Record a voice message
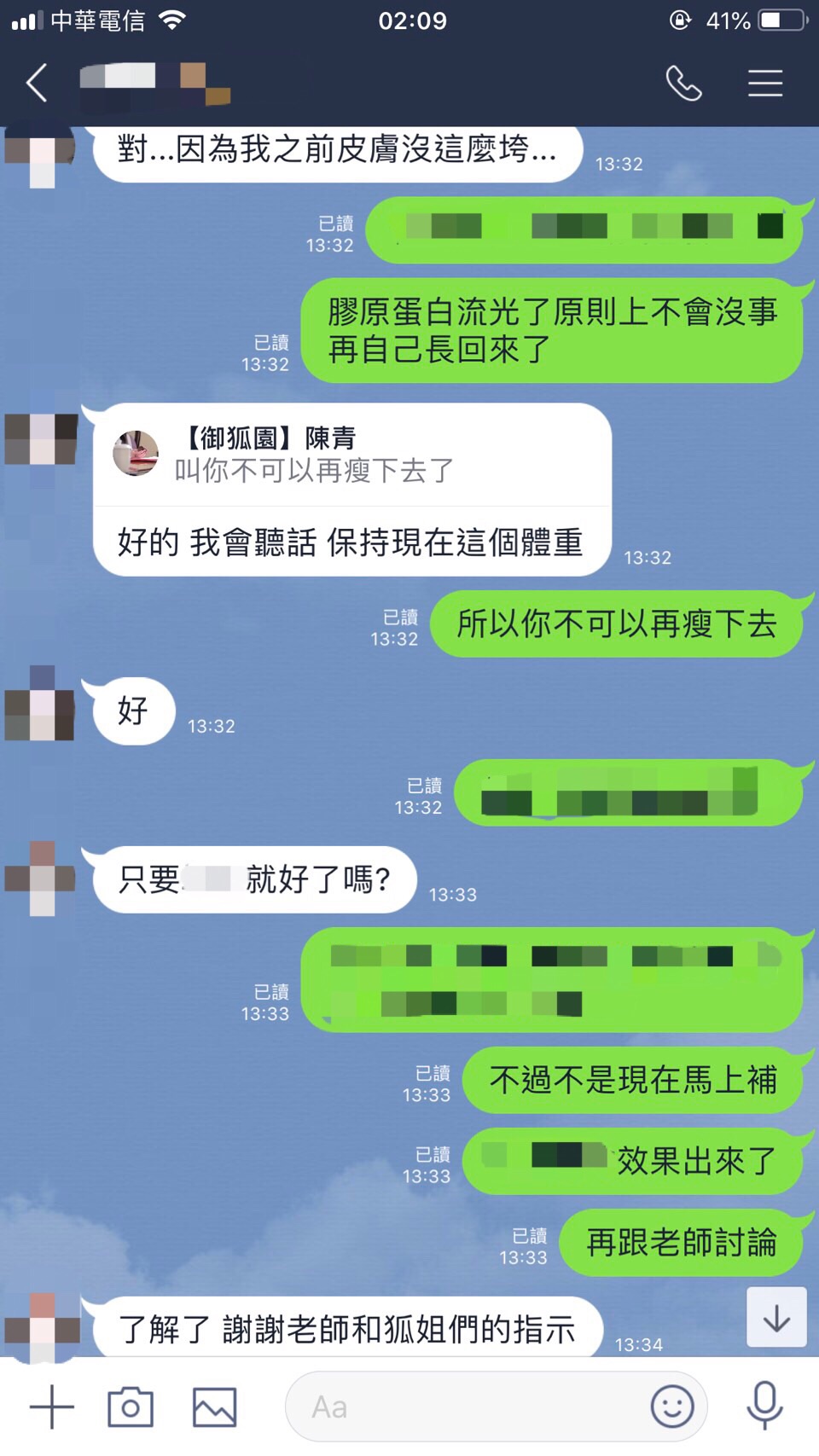The image size is (819, 1456). 764,1407
